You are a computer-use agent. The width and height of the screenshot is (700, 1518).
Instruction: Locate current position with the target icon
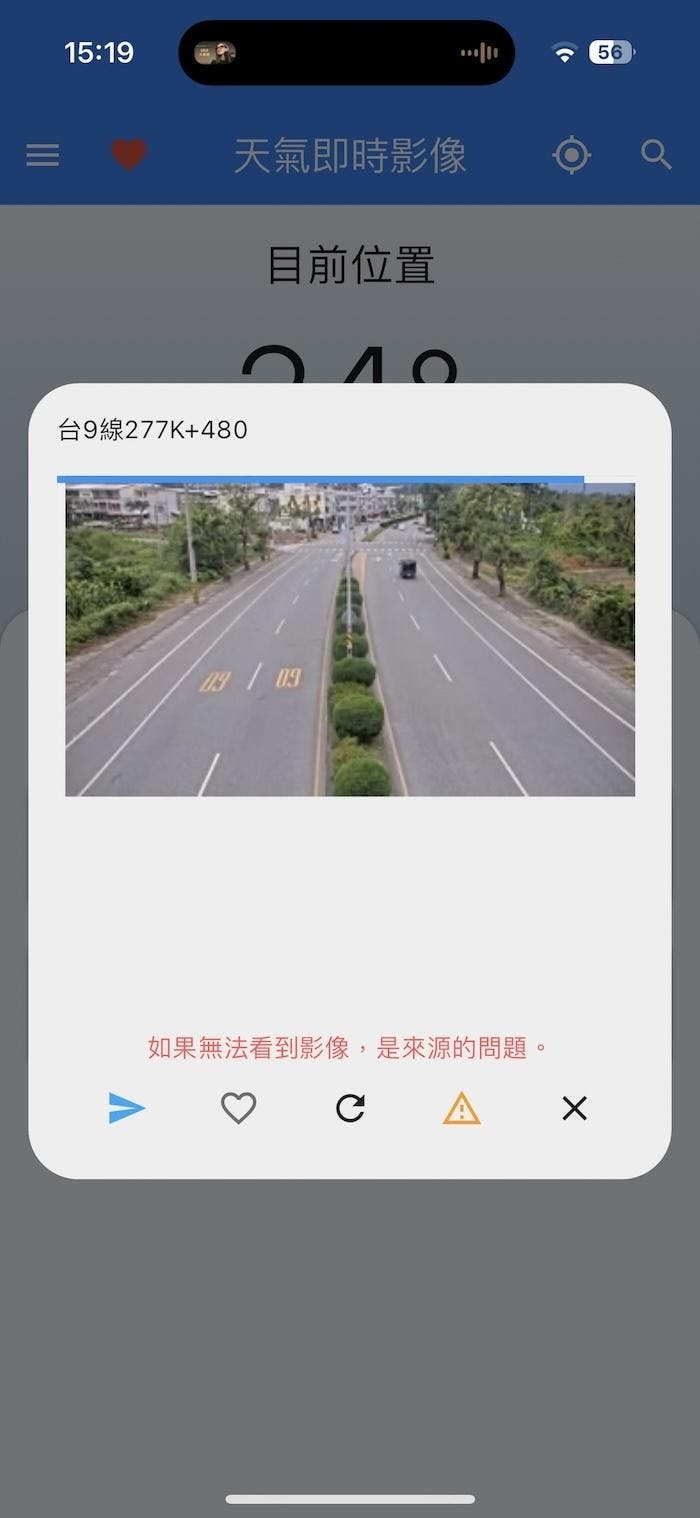tap(572, 155)
